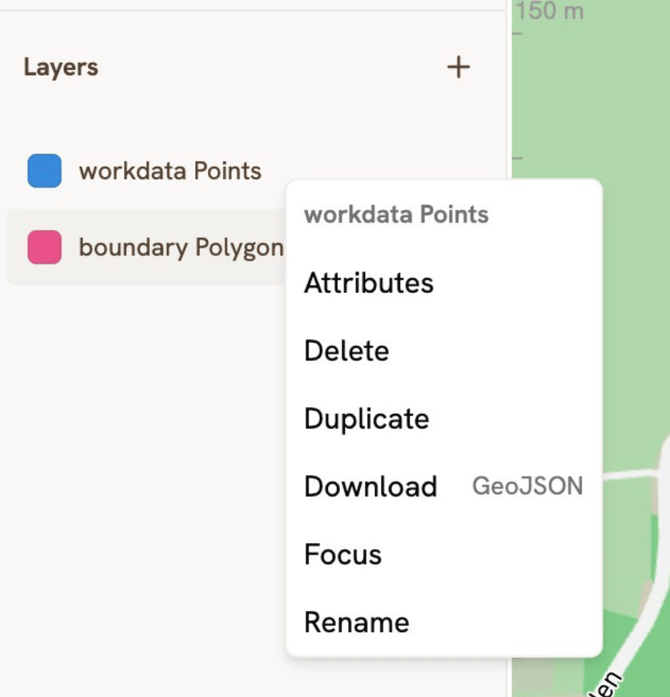Tap the blue workdata Points color swatch
Image resolution: width=670 pixels, height=697 pixels.
pos(45,171)
